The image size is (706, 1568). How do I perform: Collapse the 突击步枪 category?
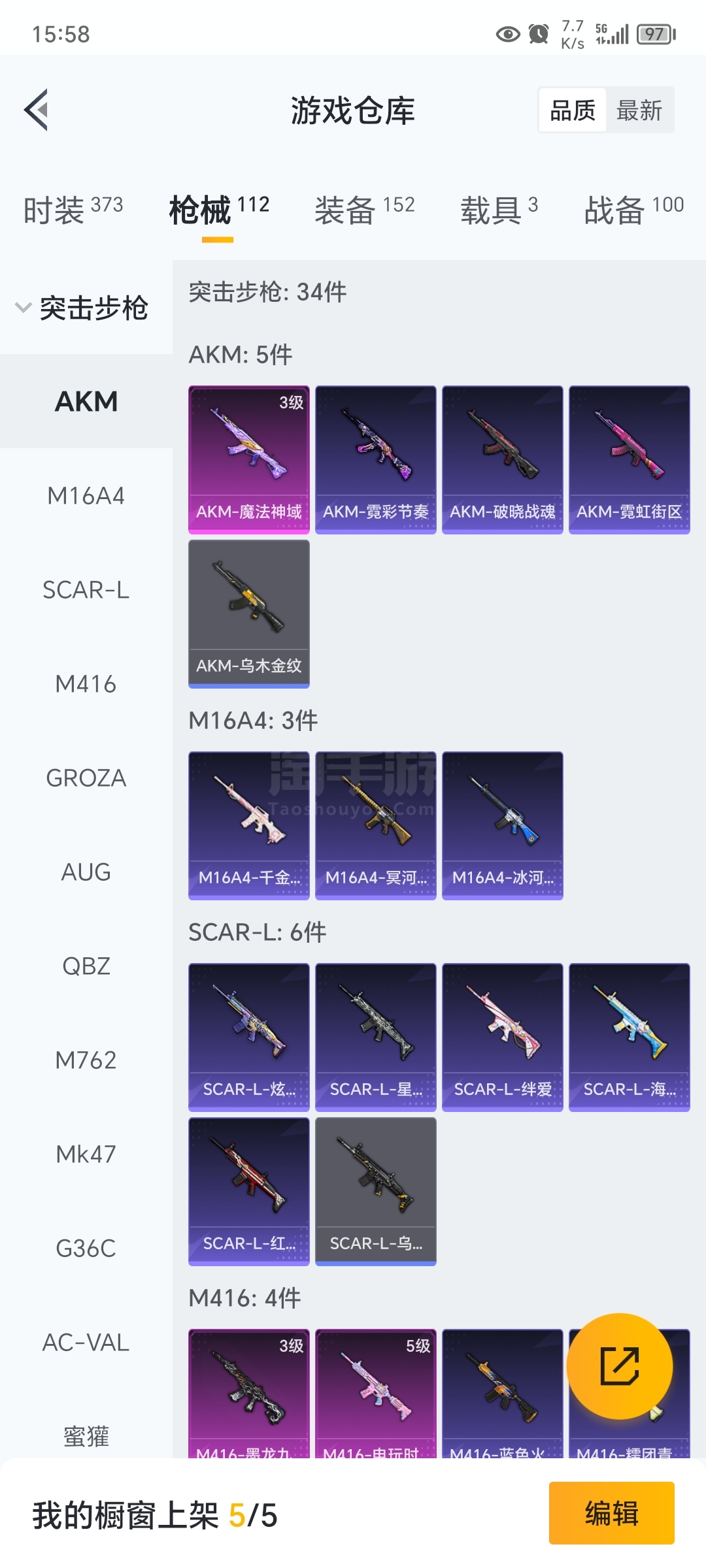(82, 308)
